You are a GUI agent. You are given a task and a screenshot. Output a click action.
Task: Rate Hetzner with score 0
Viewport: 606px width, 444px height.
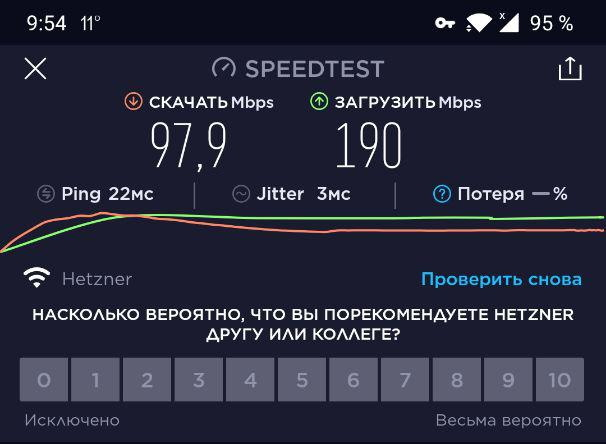(x=43, y=380)
